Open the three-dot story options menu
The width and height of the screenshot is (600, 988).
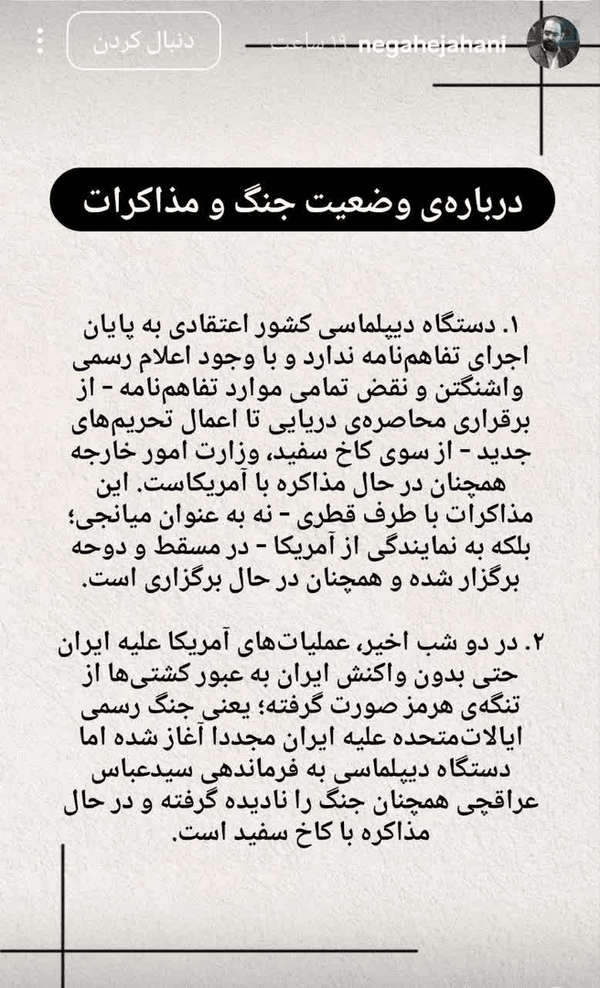(39, 41)
